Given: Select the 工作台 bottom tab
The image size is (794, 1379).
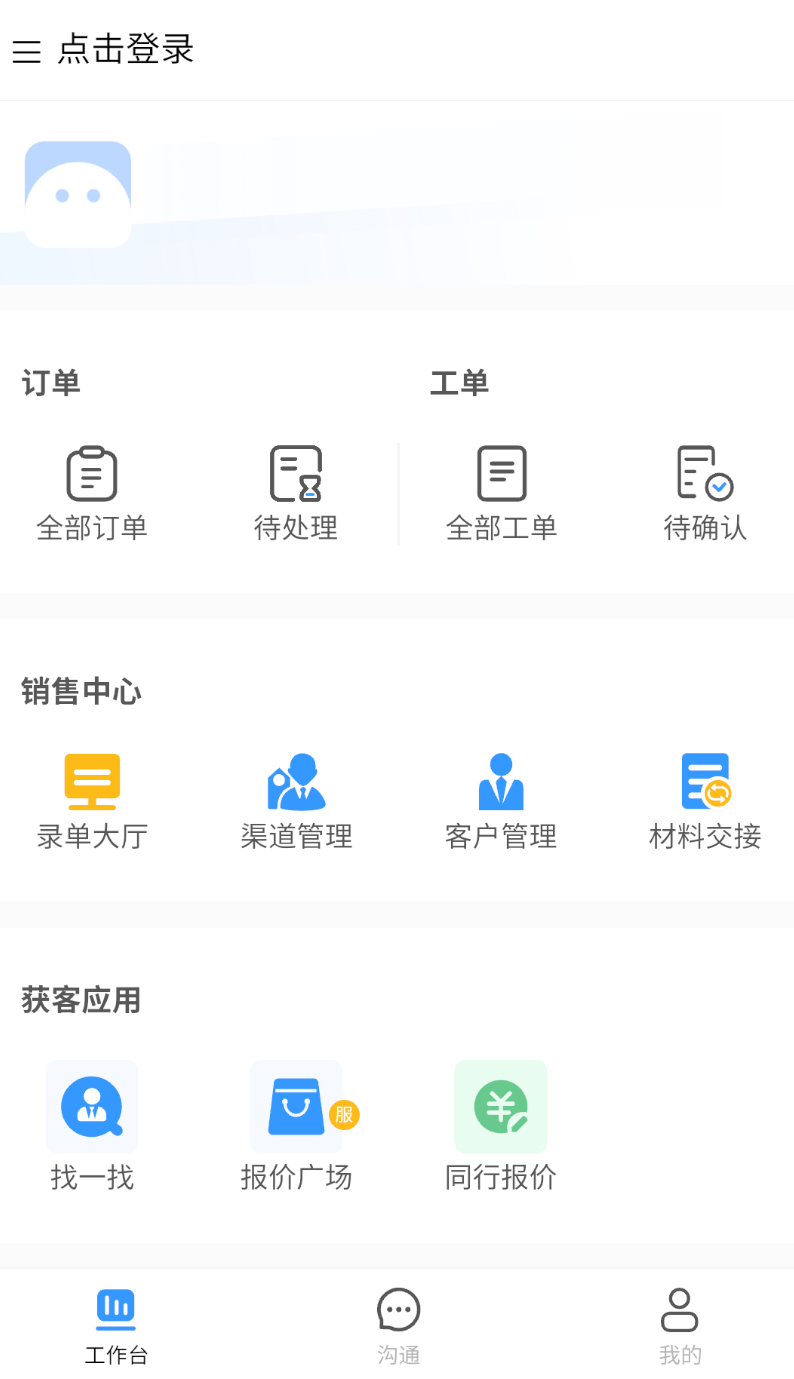Looking at the screenshot, I should (116, 1327).
